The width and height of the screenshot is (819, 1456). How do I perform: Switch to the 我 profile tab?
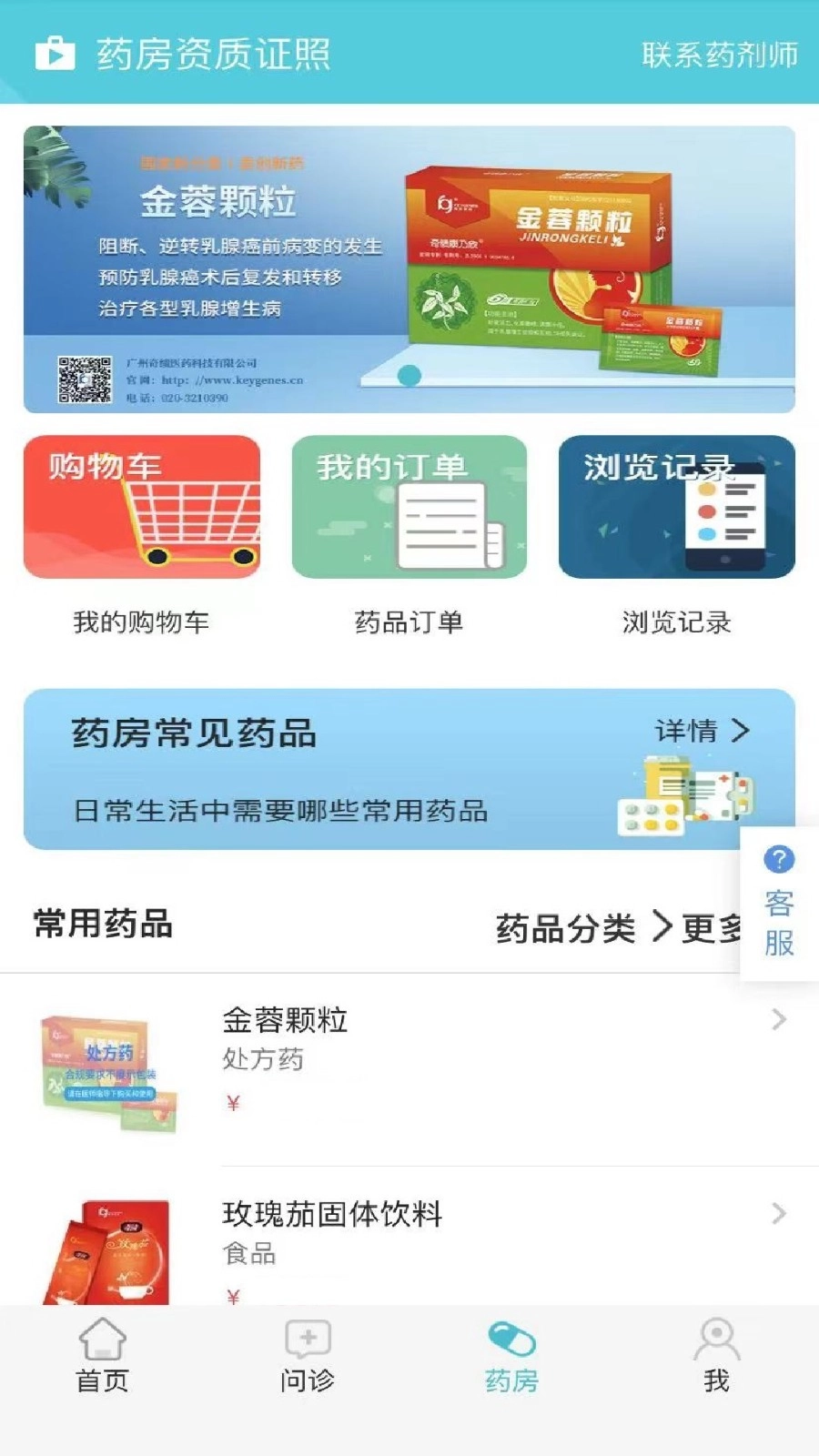click(716, 1356)
